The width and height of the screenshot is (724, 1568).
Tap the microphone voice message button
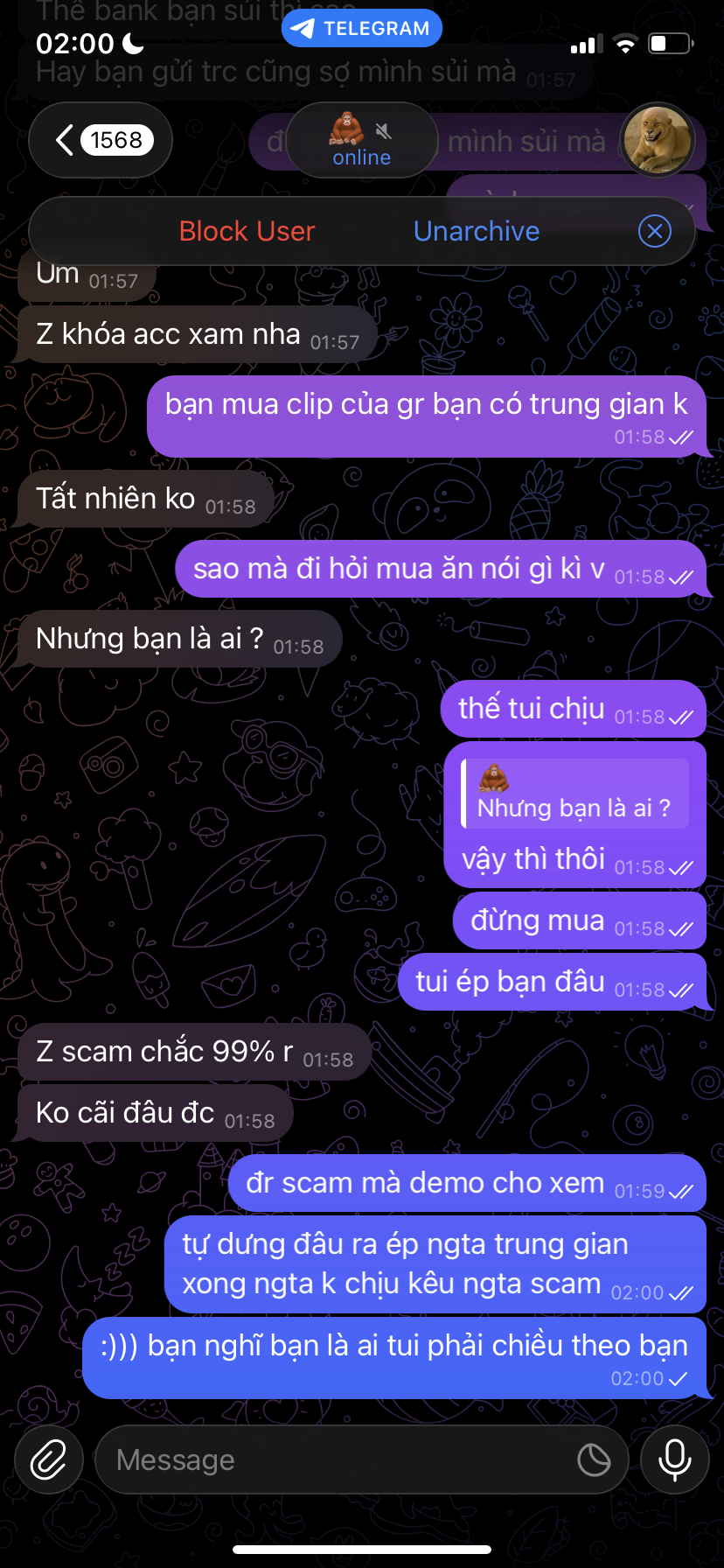pyautogui.click(x=674, y=1459)
